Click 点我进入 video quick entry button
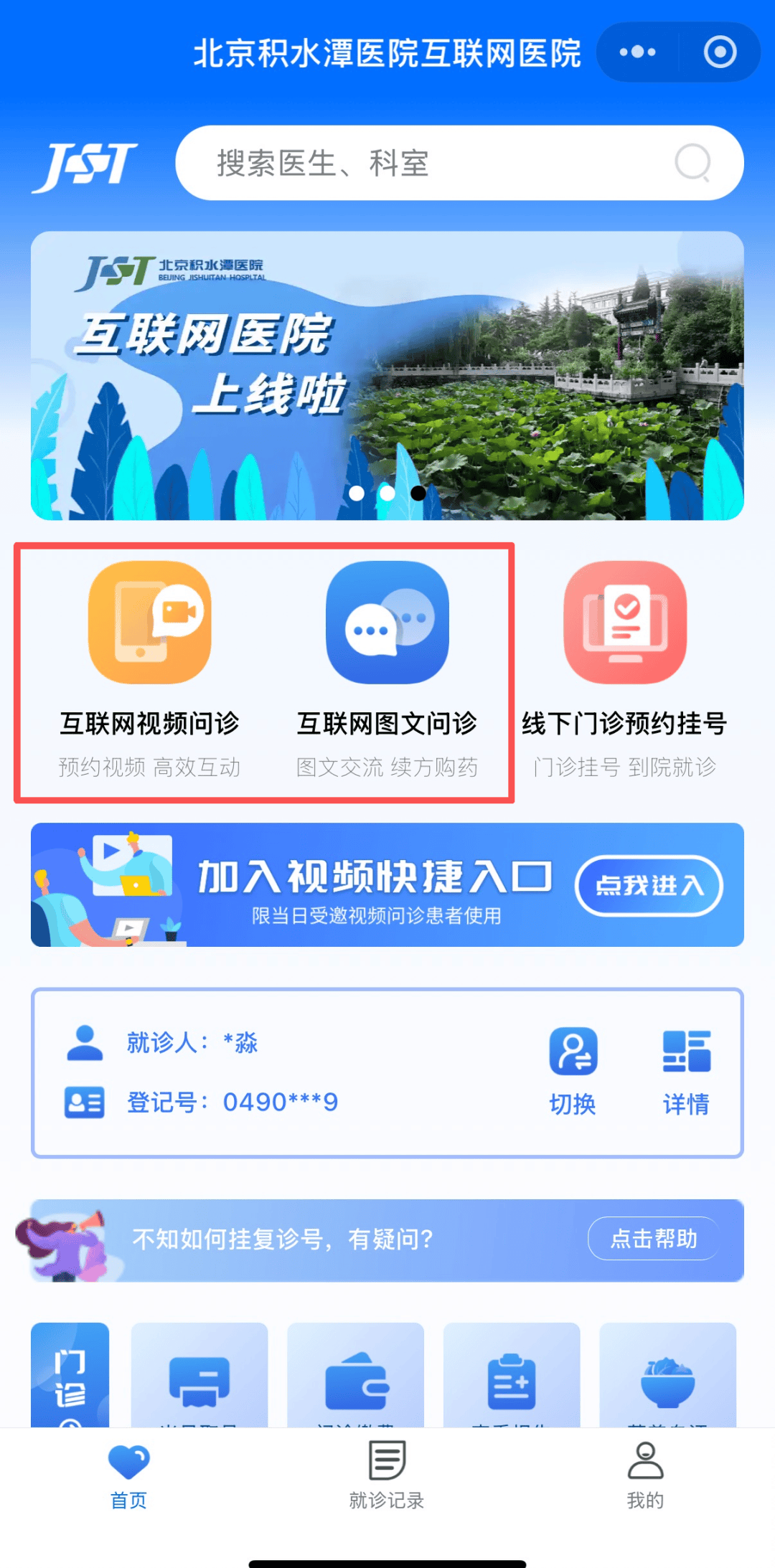This screenshot has width=775, height=1568. [x=648, y=886]
